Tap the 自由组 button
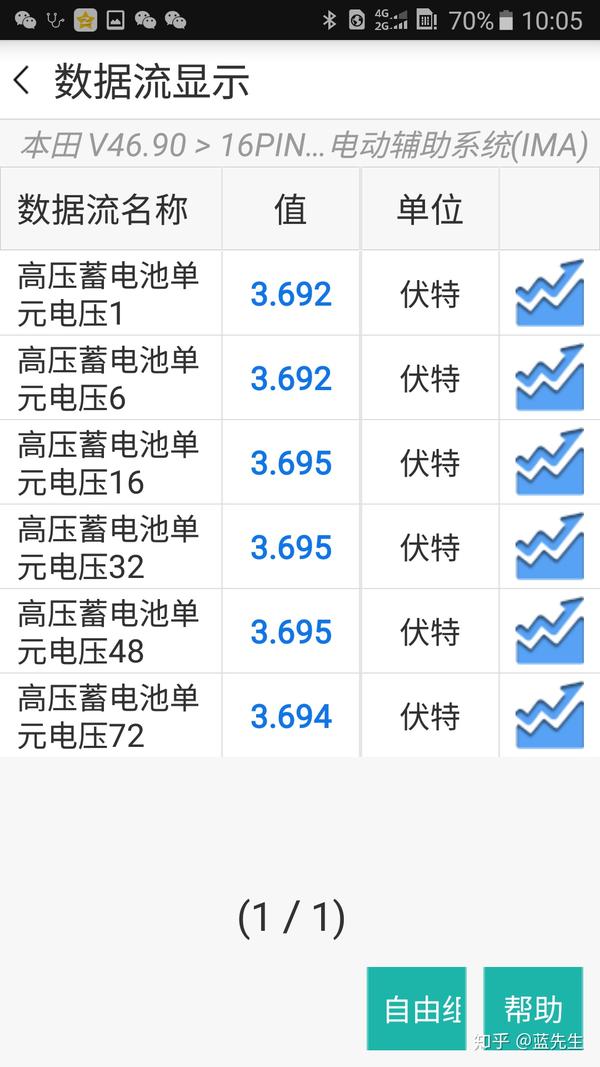Image resolution: width=600 pixels, height=1067 pixels. (x=417, y=1008)
